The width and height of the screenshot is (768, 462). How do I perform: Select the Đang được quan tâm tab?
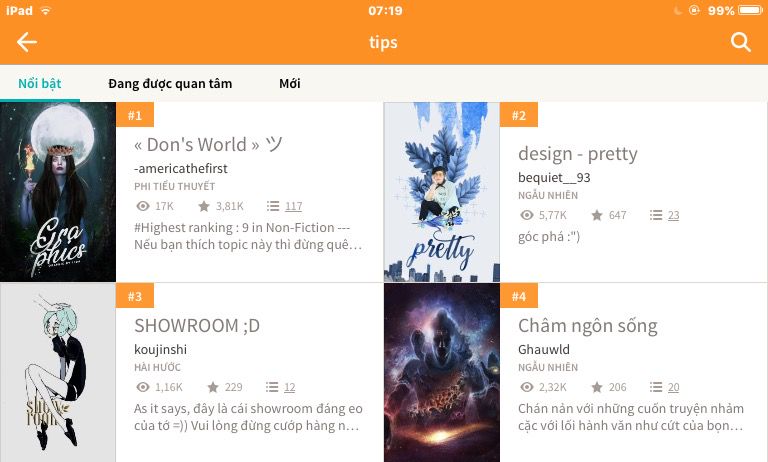click(x=170, y=83)
